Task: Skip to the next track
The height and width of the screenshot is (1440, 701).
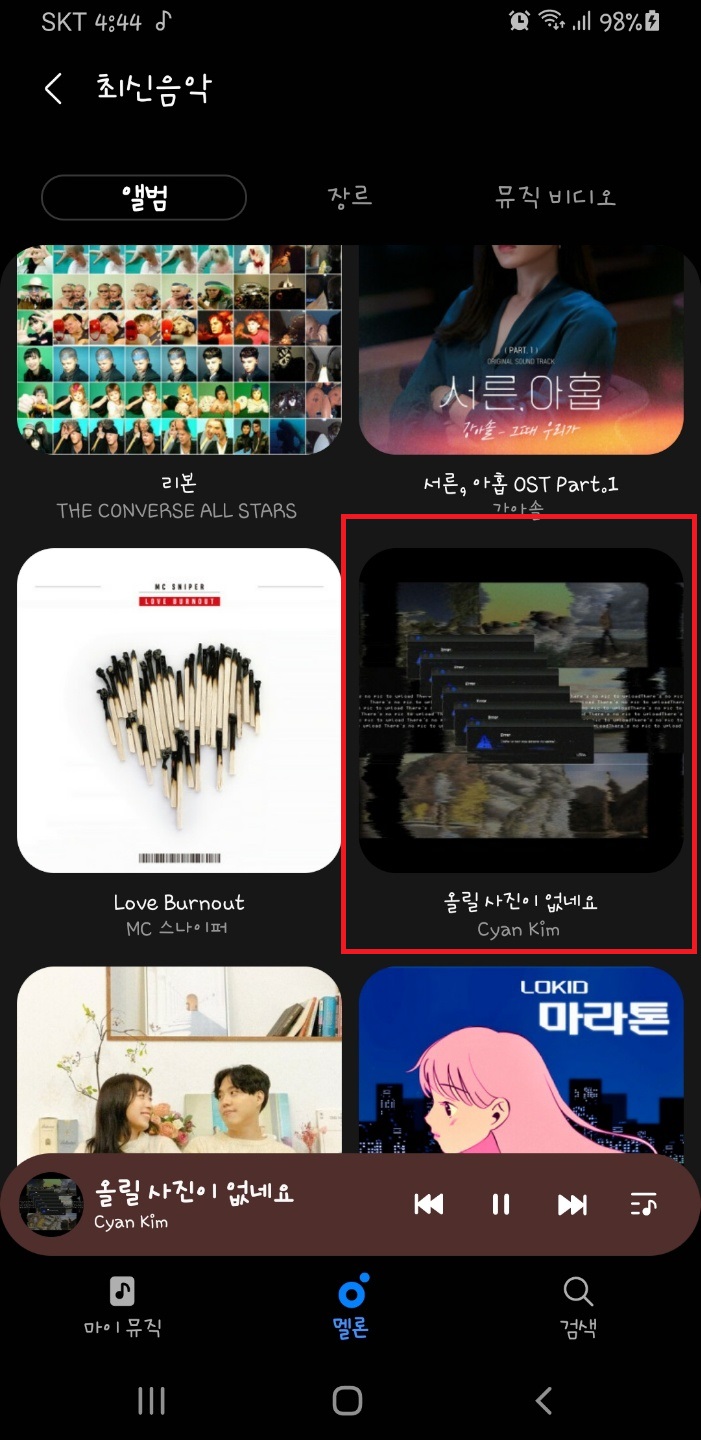Action: [x=572, y=1205]
